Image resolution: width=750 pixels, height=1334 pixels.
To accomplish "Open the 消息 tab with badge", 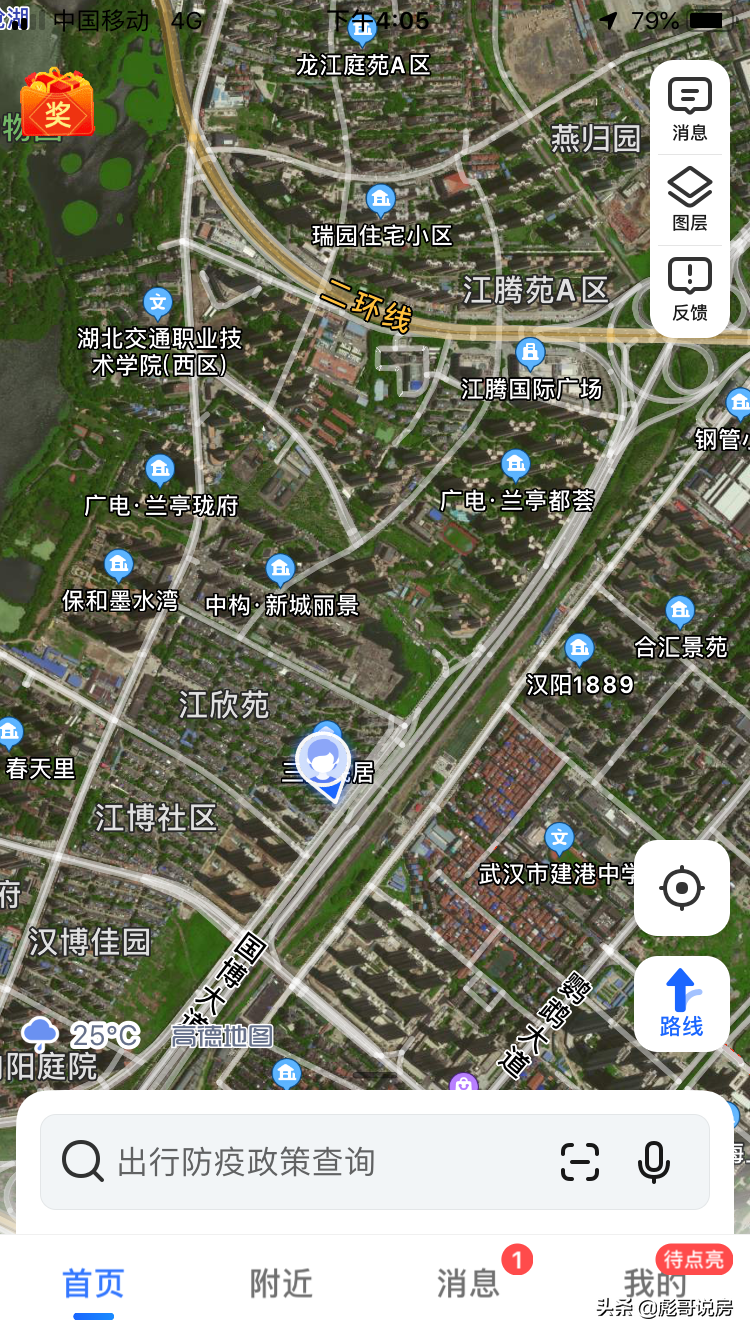I will pyautogui.click(x=468, y=1283).
